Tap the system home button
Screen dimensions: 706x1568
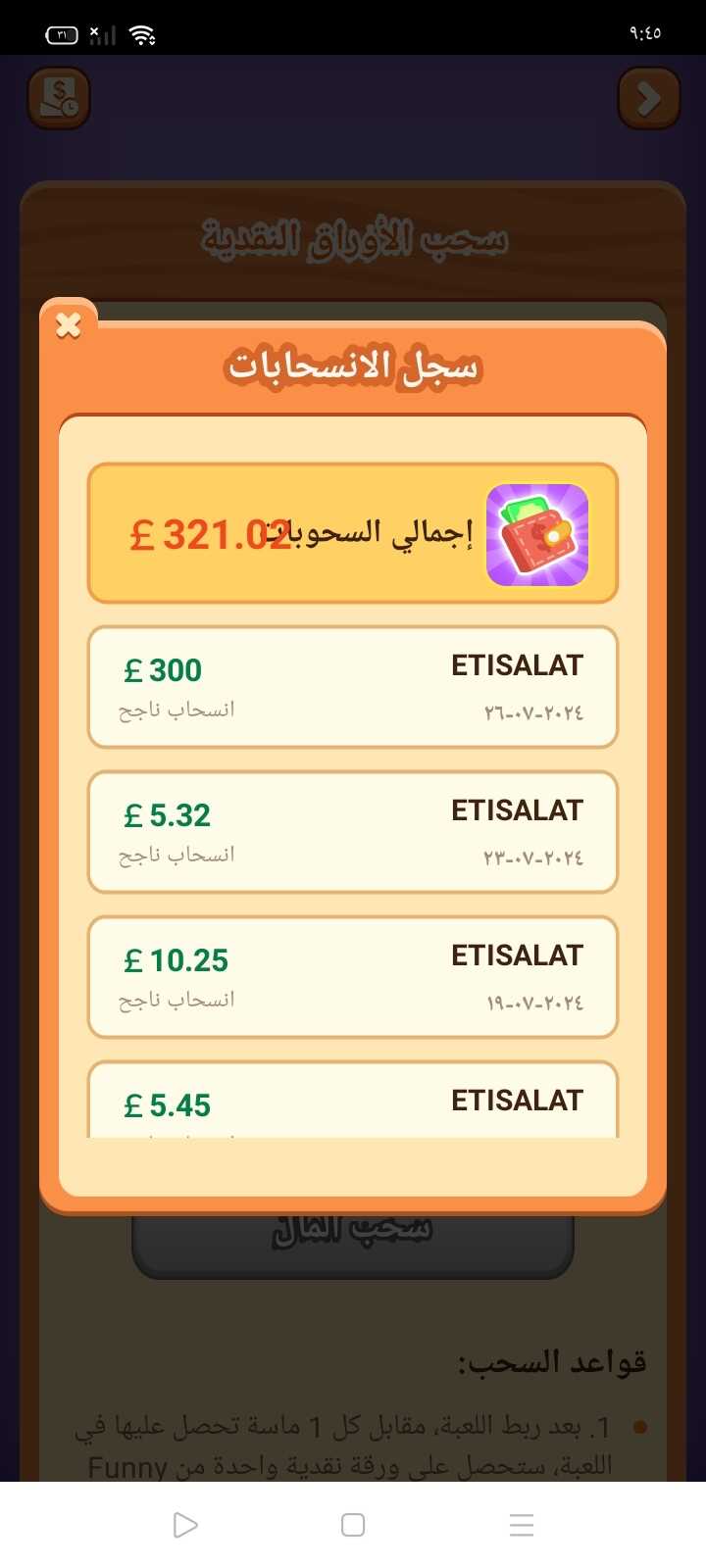click(353, 1525)
